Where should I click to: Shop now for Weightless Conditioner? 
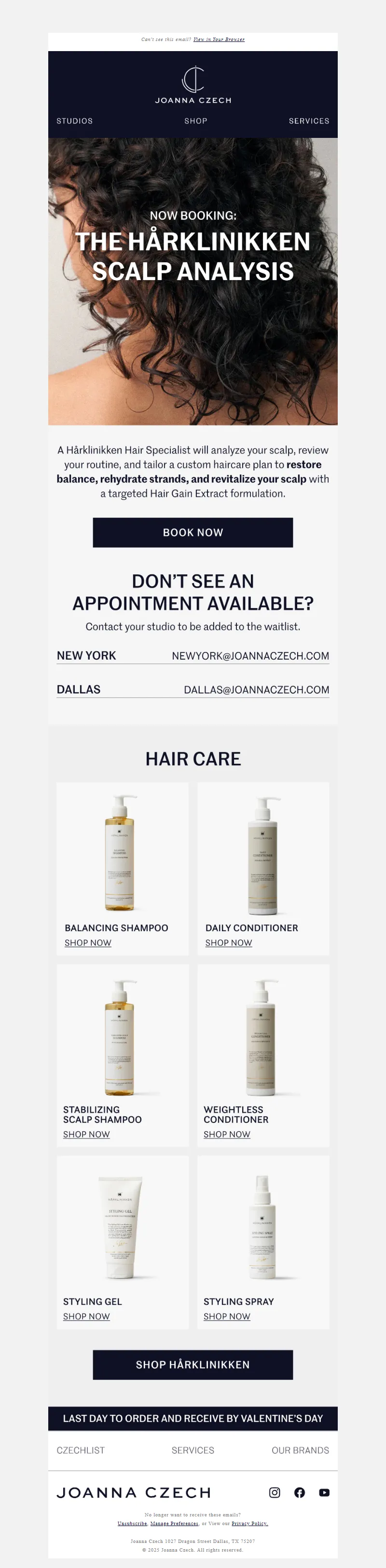pyautogui.click(x=226, y=1134)
